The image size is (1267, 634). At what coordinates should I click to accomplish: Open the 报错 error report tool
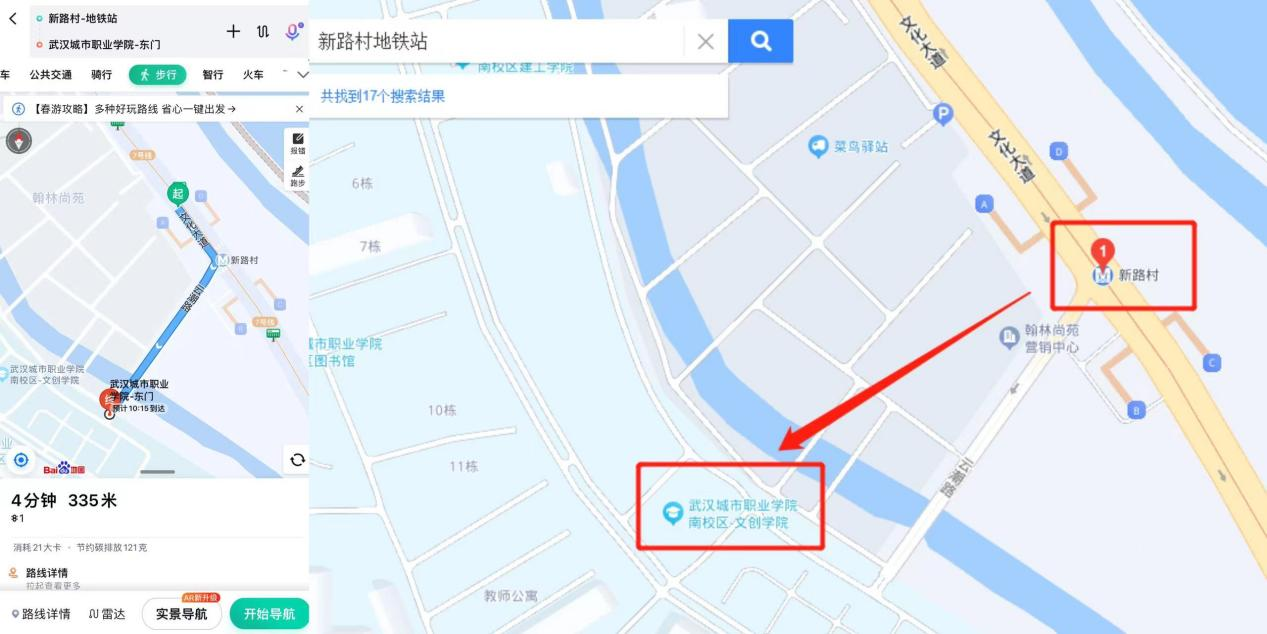(297, 143)
